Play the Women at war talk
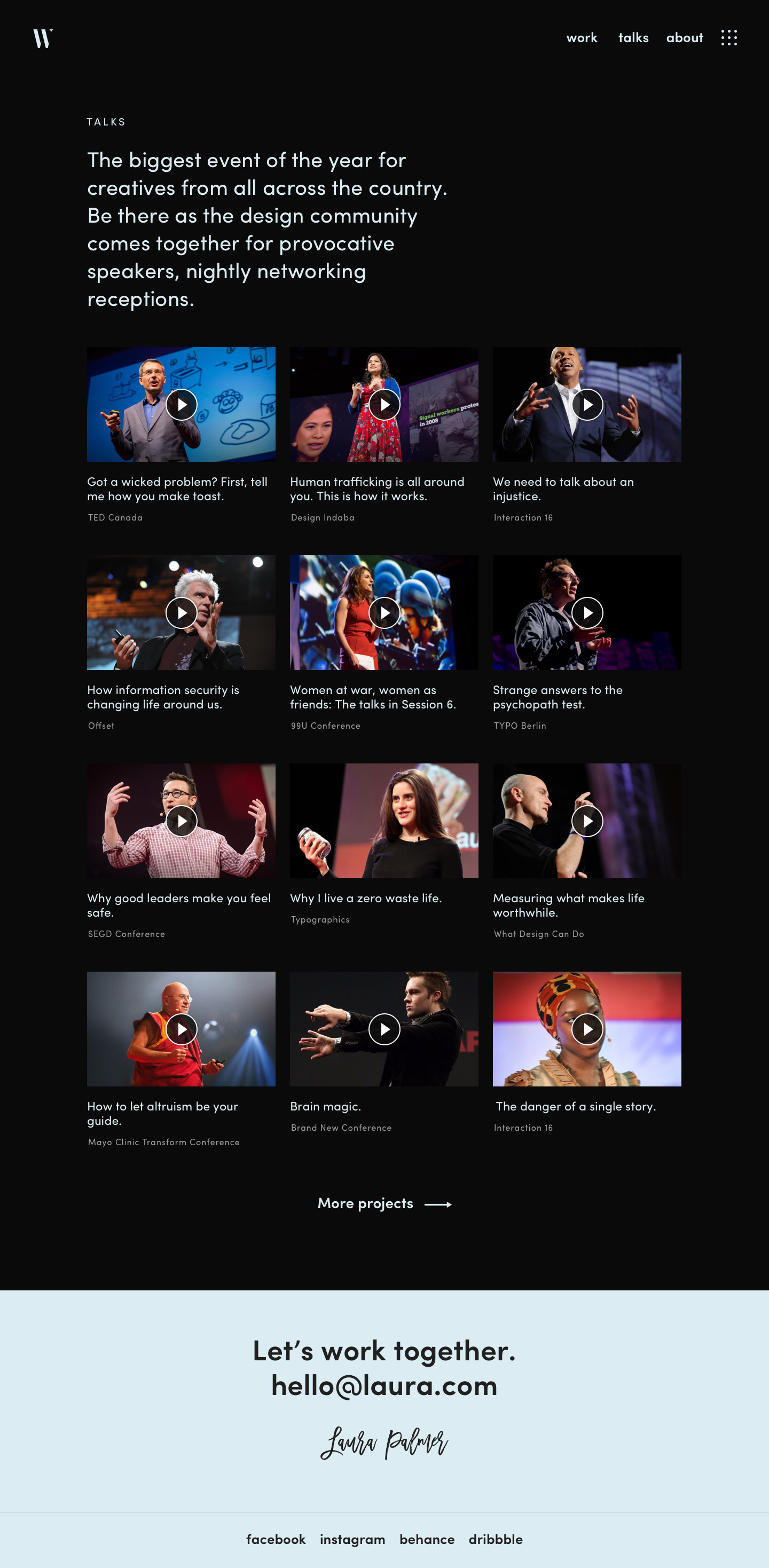Screen dimensions: 769x1568 tap(384, 613)
